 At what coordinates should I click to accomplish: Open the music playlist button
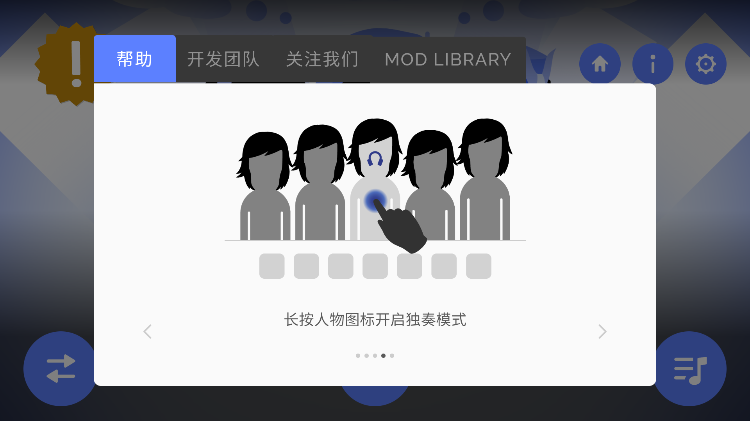690,369
